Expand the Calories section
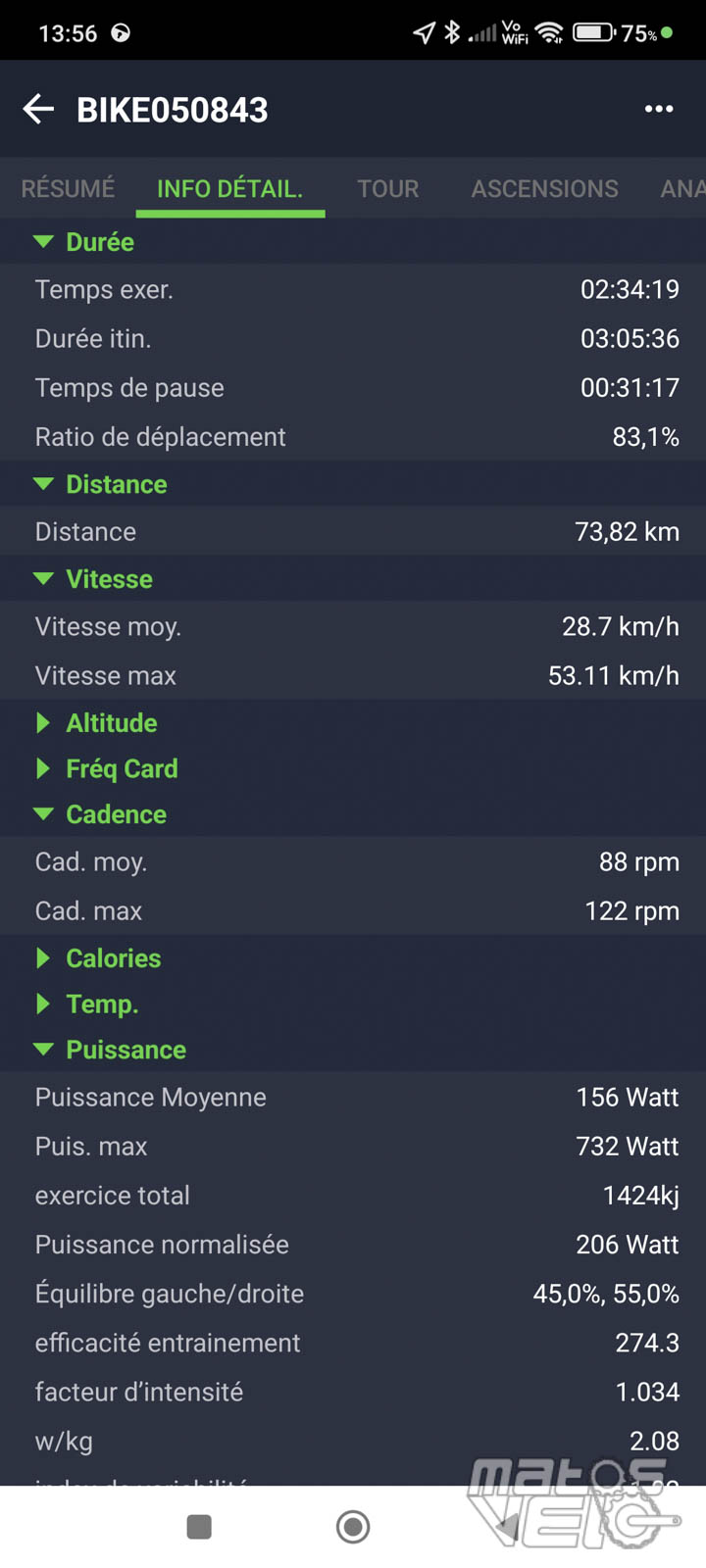Viewport: 706px width, 1568px height. 353,958
